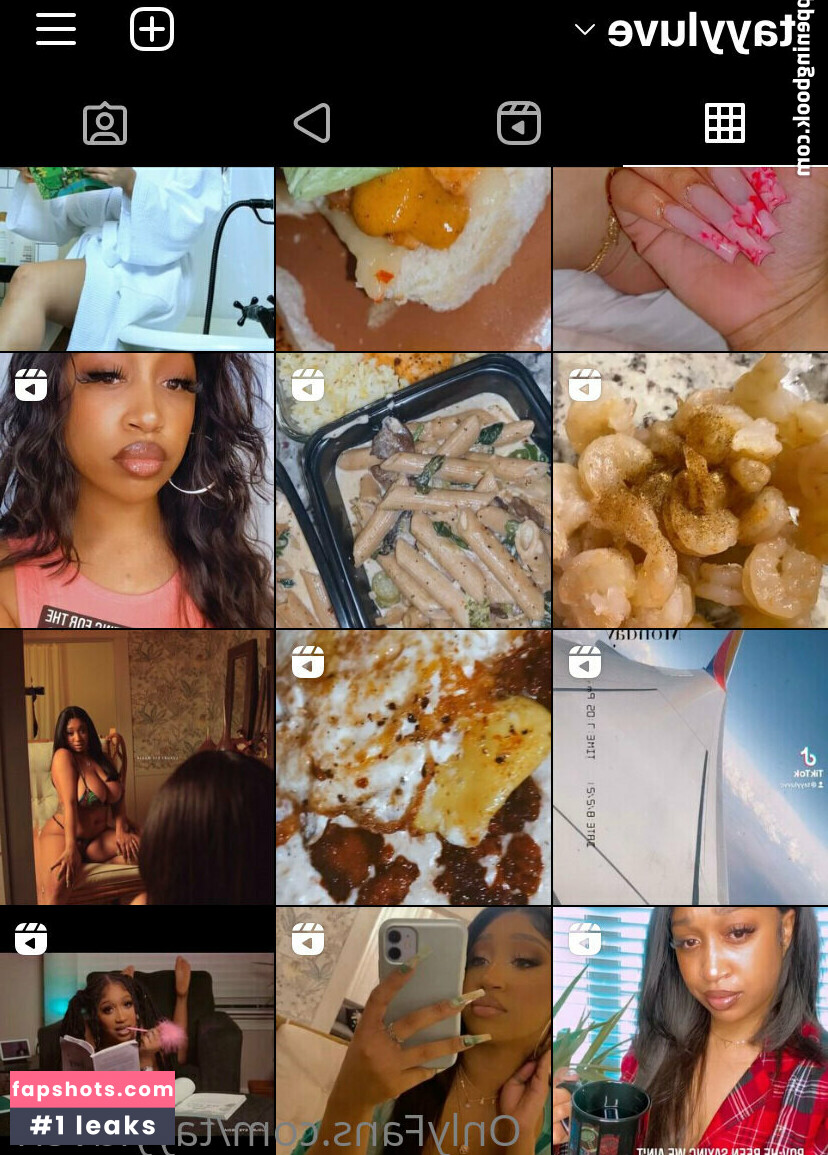
Task: Switch to the tagged photos tab
Action: click(105, 124)
